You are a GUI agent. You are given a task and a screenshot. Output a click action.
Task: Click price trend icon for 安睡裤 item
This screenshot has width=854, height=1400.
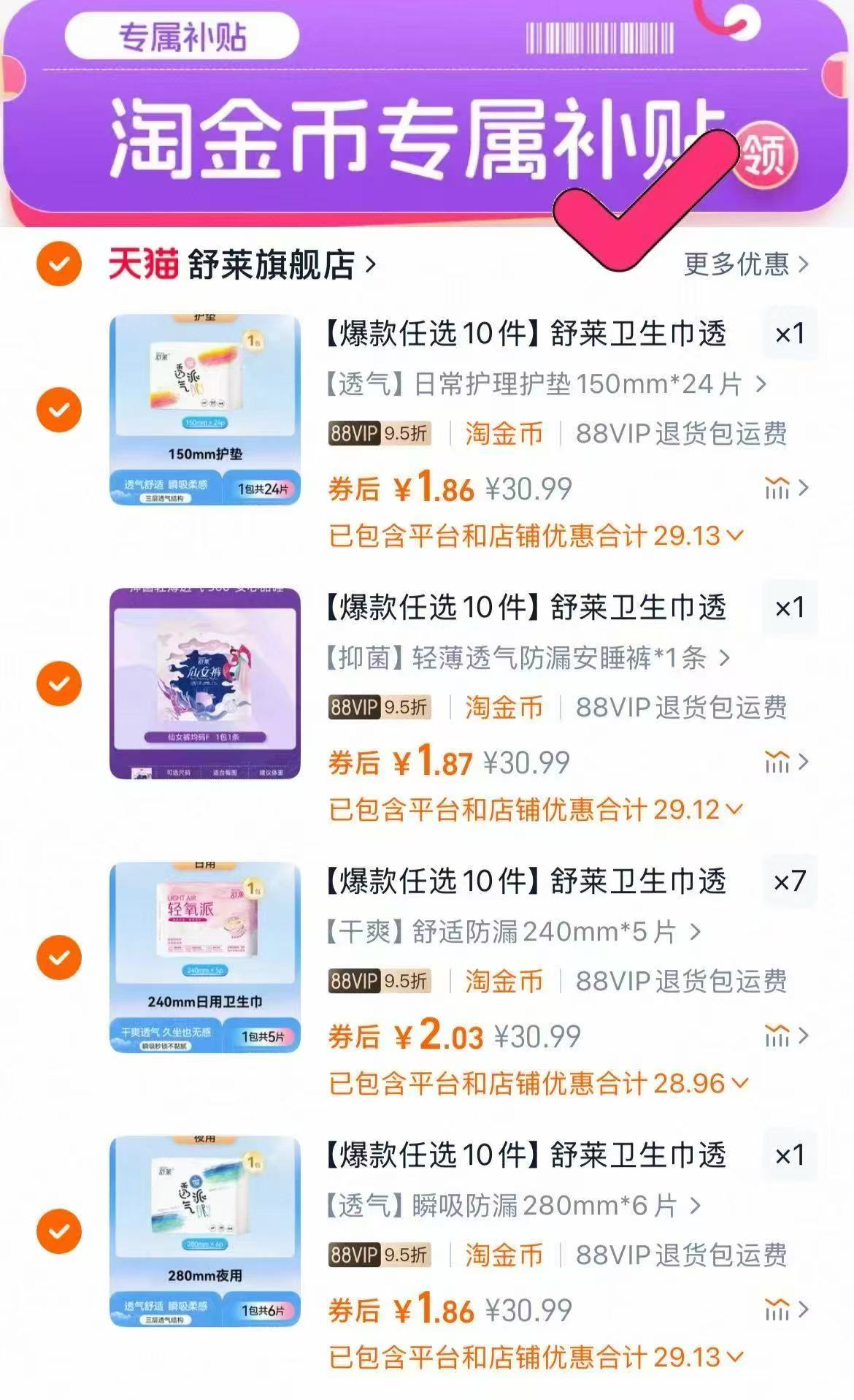(778, 763)
